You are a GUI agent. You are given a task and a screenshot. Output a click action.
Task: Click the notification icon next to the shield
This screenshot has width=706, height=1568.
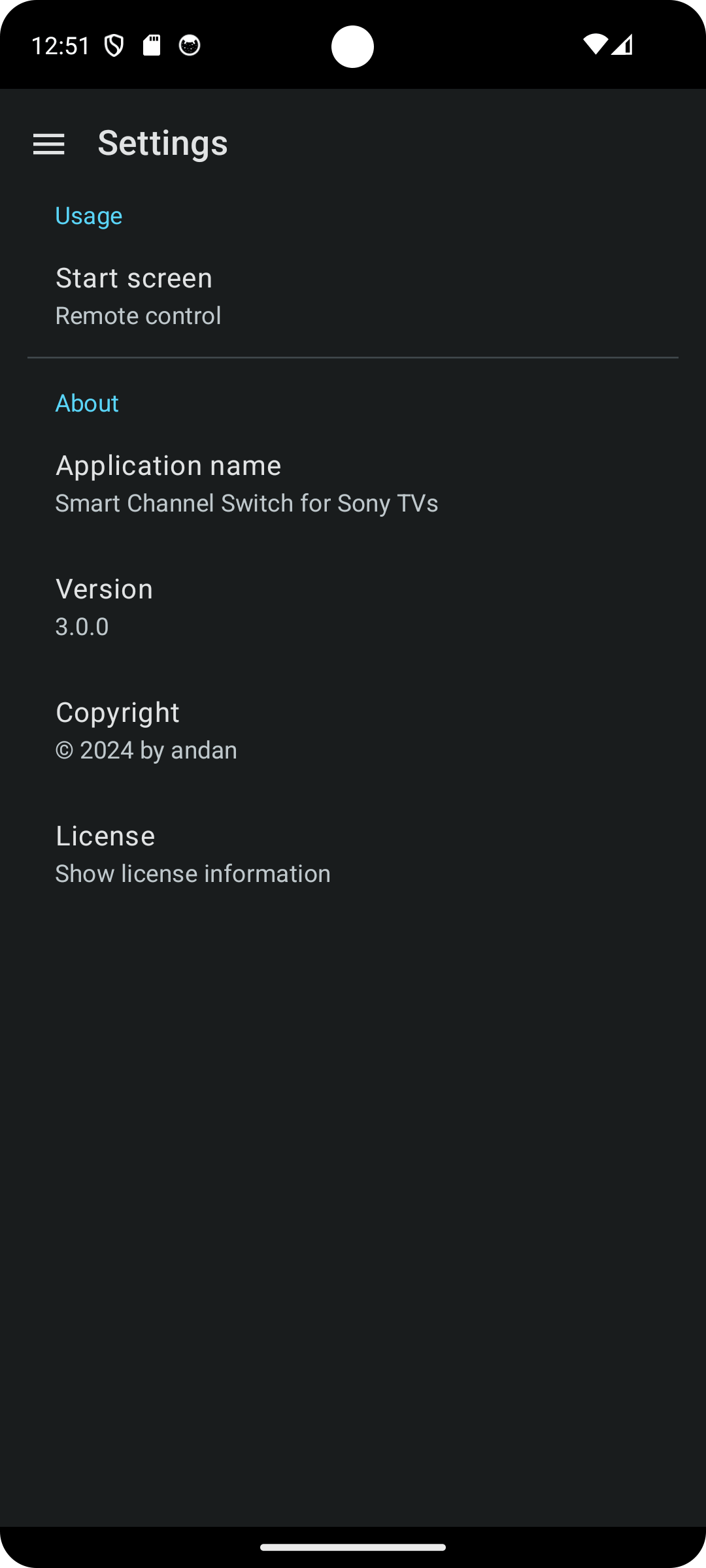[x=189, y=46]
